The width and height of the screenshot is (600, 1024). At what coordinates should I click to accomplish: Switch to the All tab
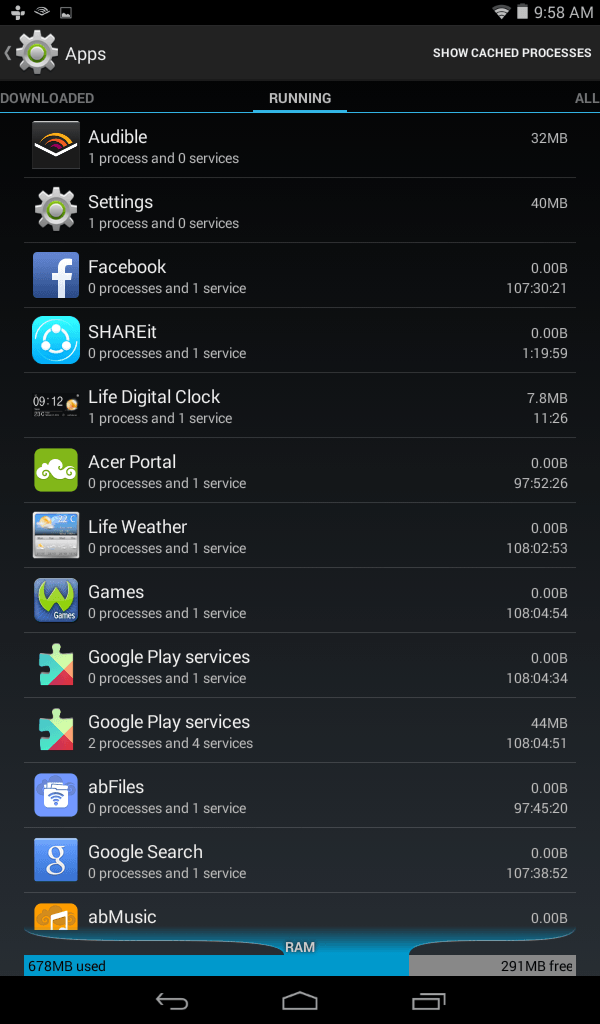click(x=586, y=98)
